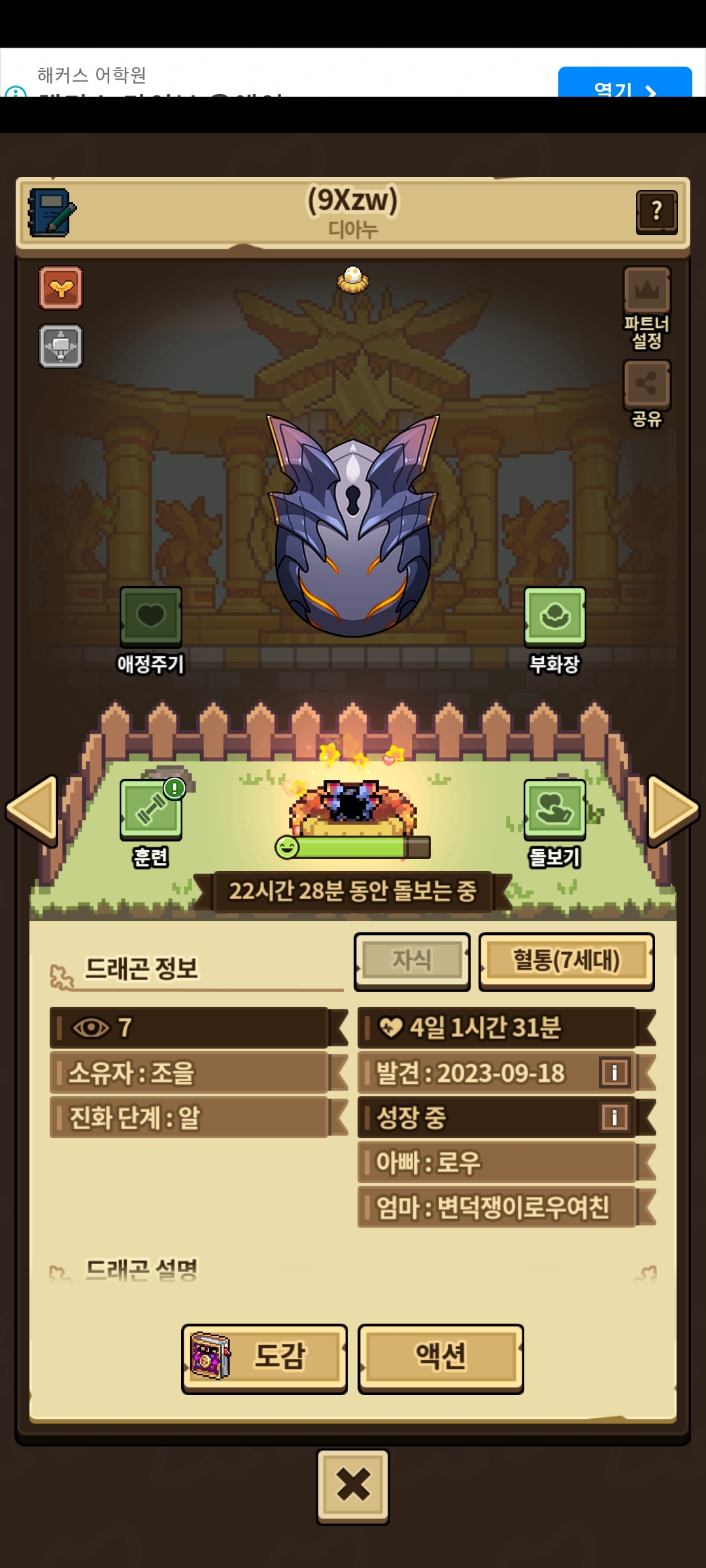Open the question mark help button
706x1568 pixels.
tap(656, 212)
